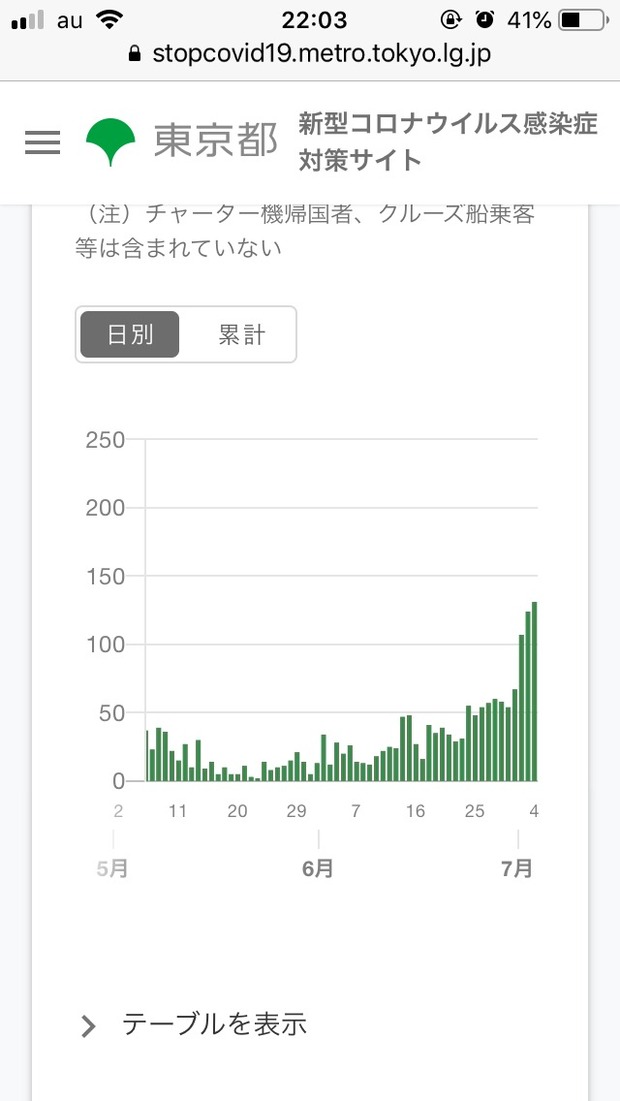Go to the 東京都 site home
This screenshot has height=1101, width=620.
182,142
